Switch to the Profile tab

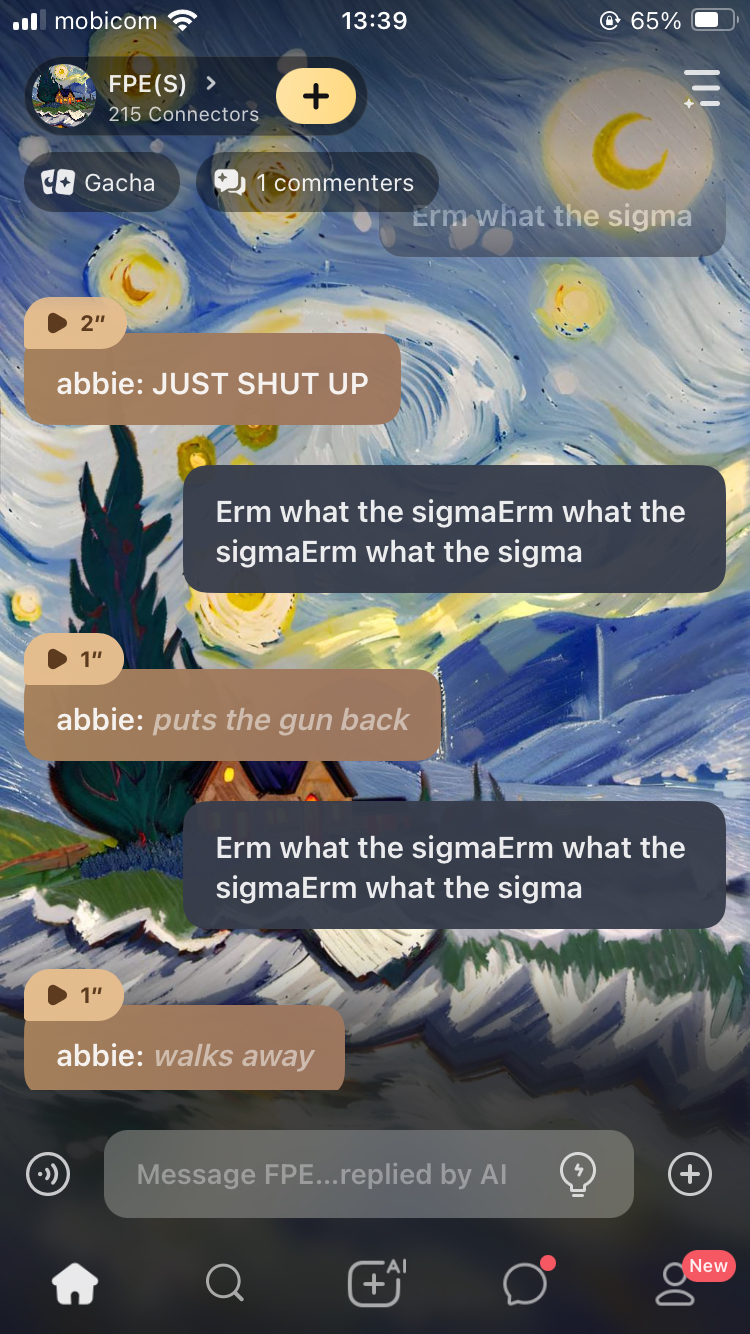point(676,1283)
